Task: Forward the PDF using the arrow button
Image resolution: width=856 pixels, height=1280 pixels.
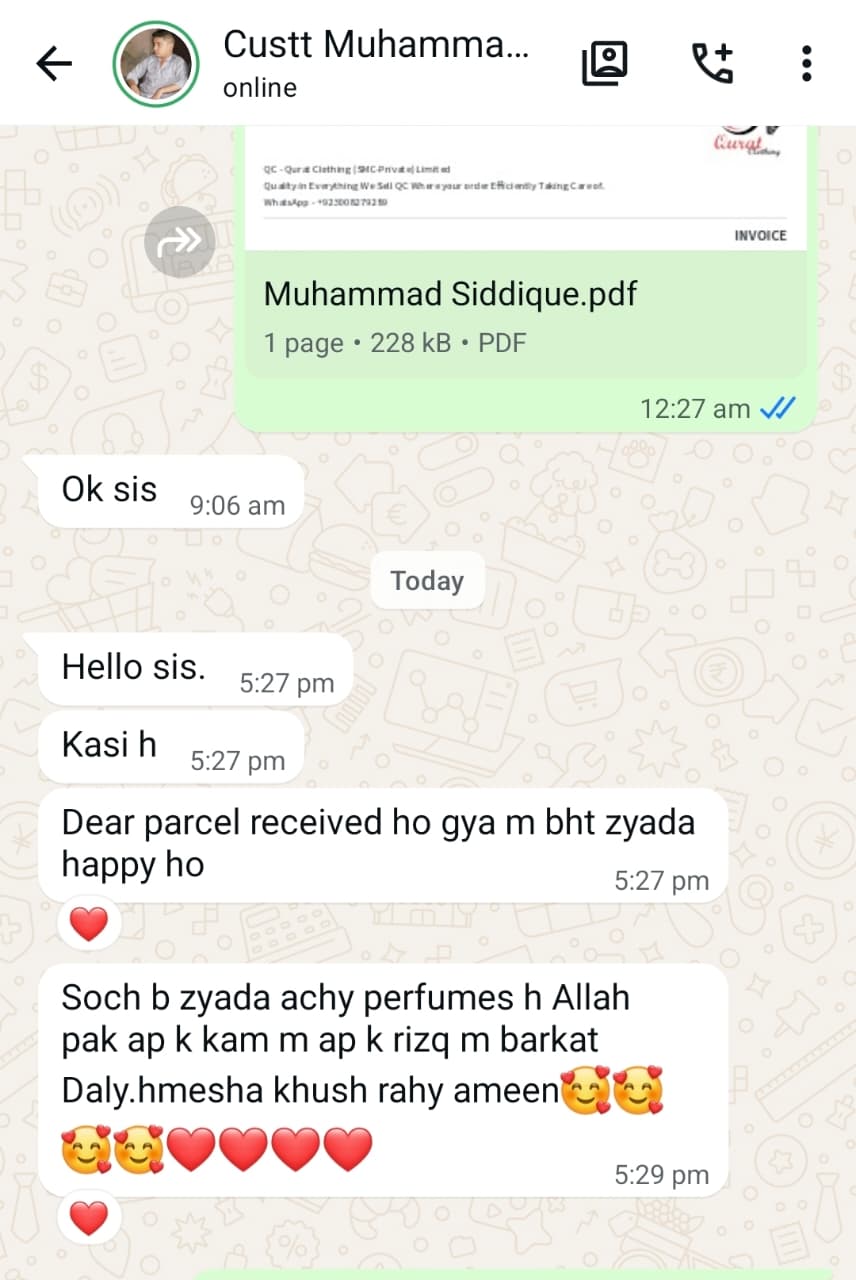Action: [180, 241]
